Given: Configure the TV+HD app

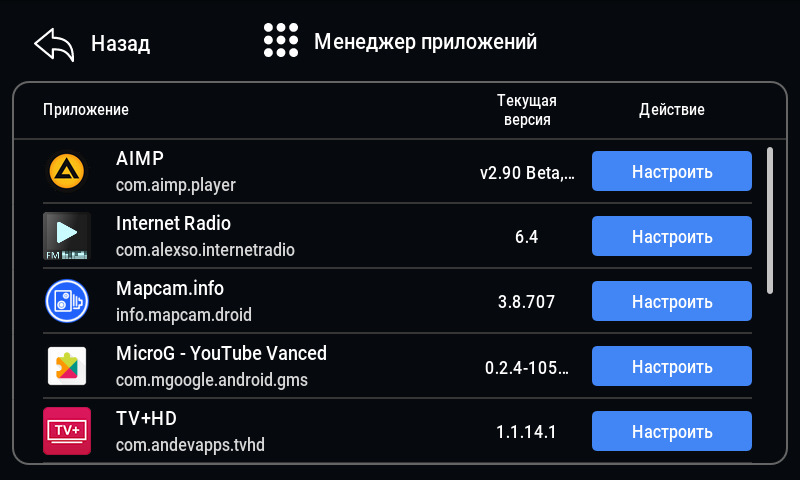Looking at the screenshot, I should [x=671, y=431].
